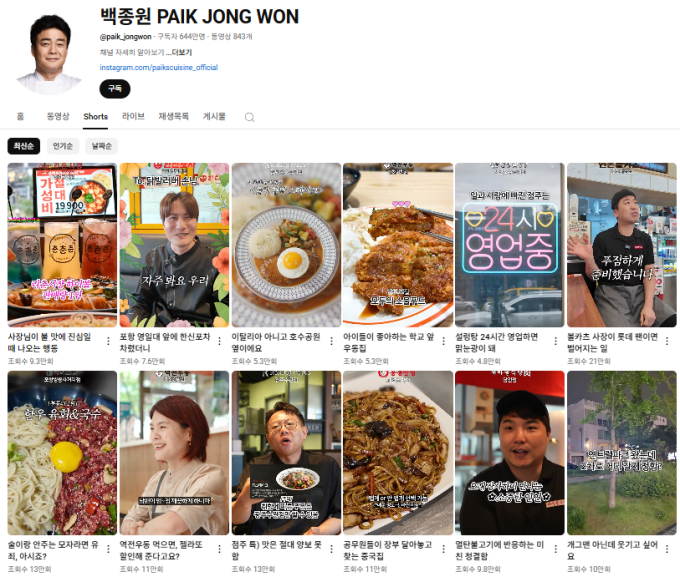This screenshot has height=577, width=680.
Task: Open the Short '포항 영일대 앞에 한신포차 차렸더니'
Action: tap(174, 246)
